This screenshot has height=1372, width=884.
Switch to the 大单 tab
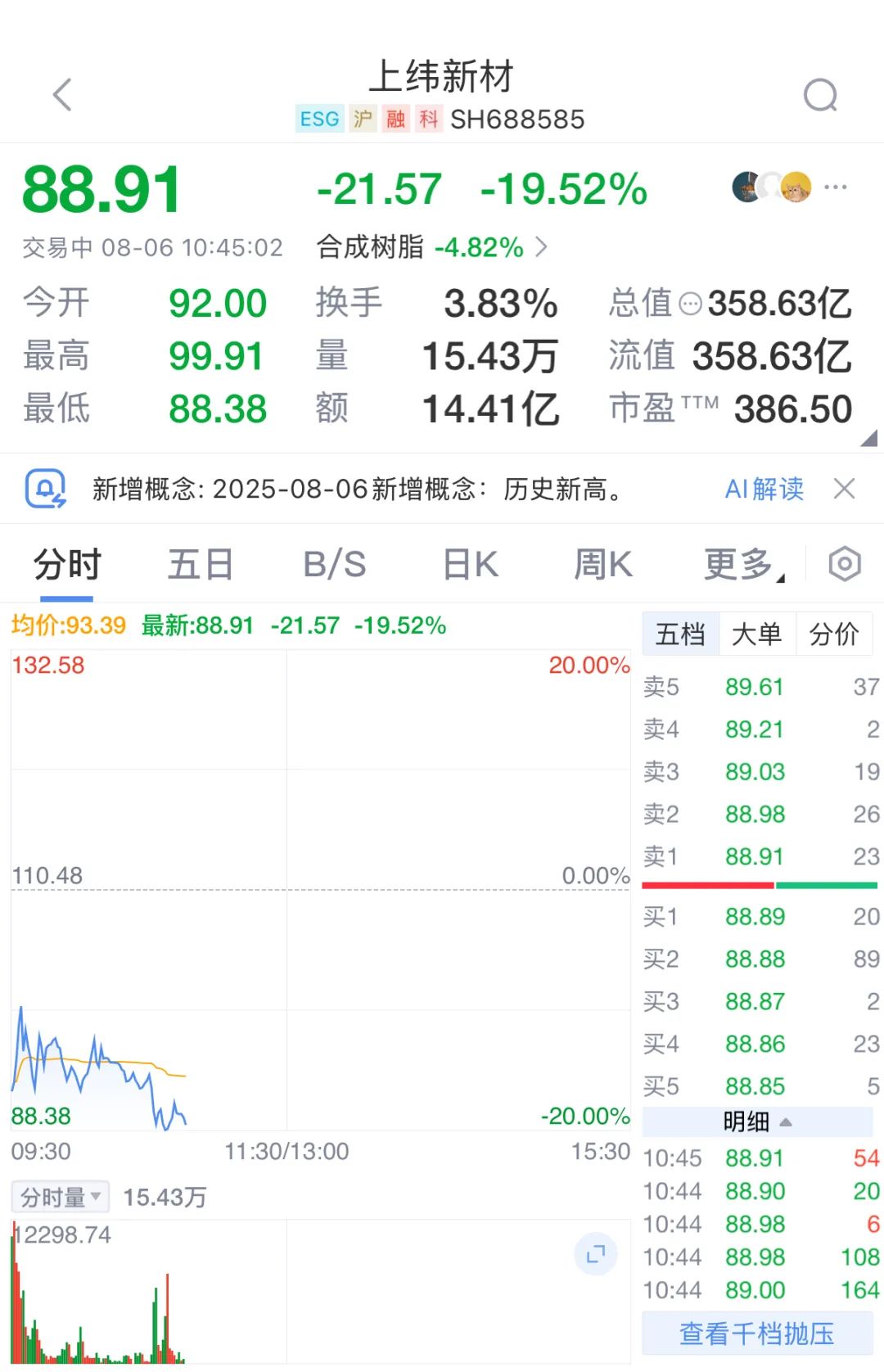point(756,634)
